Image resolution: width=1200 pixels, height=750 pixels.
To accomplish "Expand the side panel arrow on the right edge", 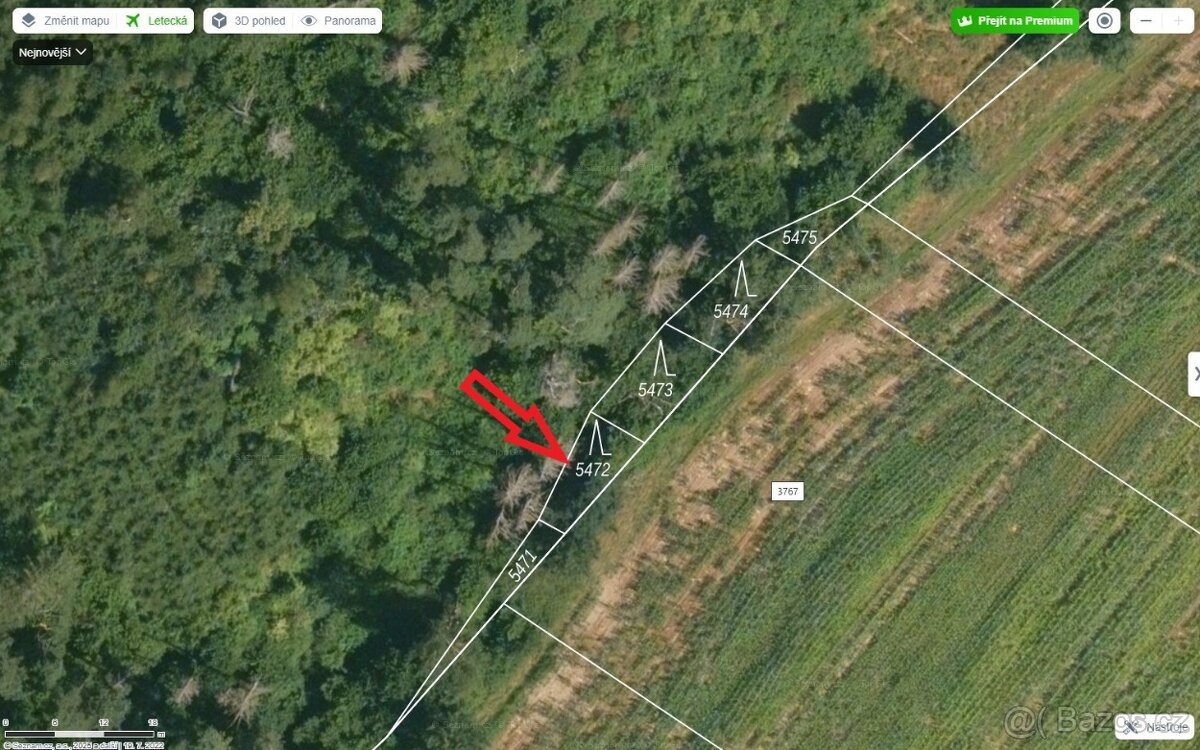I will (1194, 374).
